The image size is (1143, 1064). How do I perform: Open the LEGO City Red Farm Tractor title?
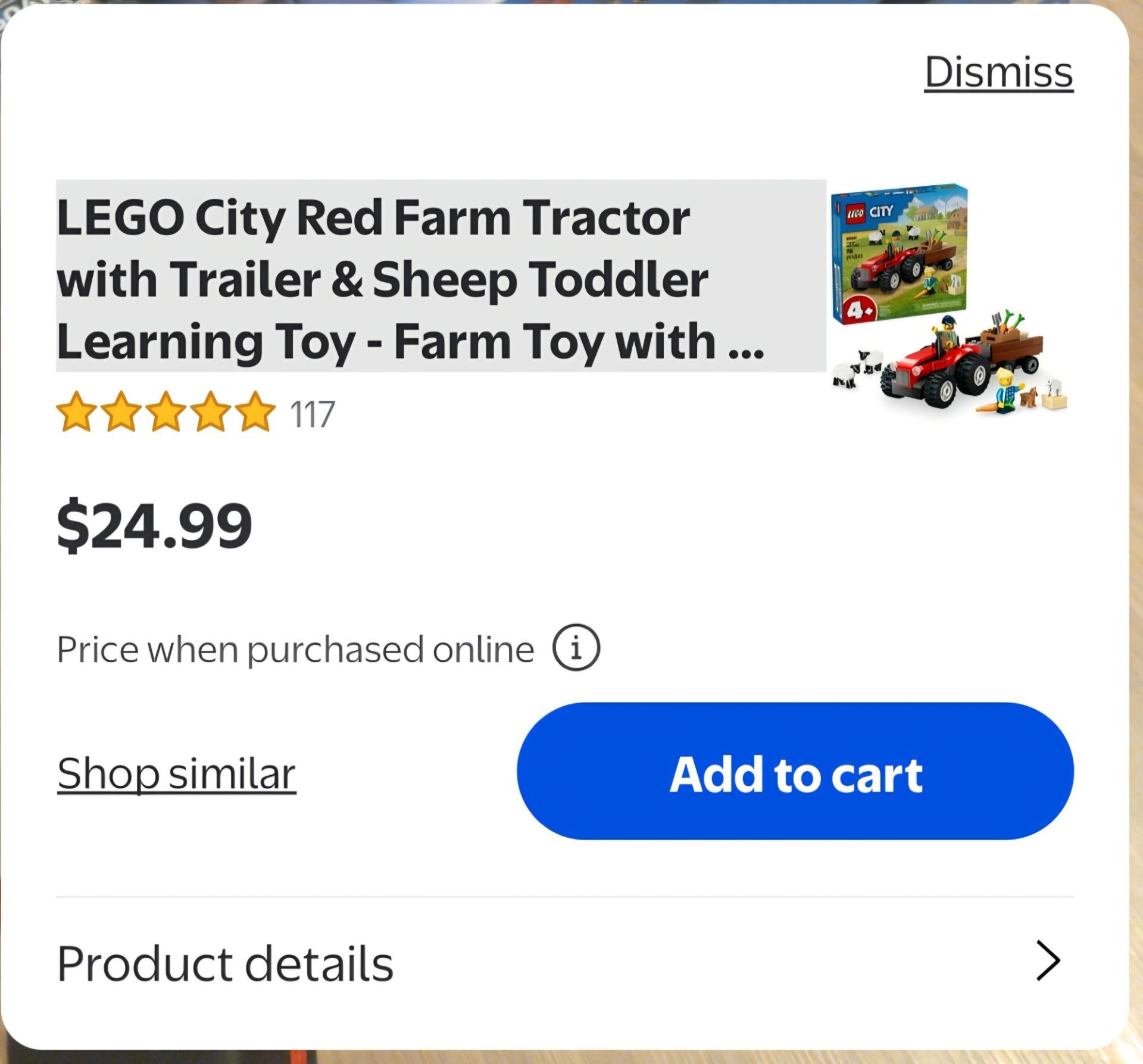point(441,277)
